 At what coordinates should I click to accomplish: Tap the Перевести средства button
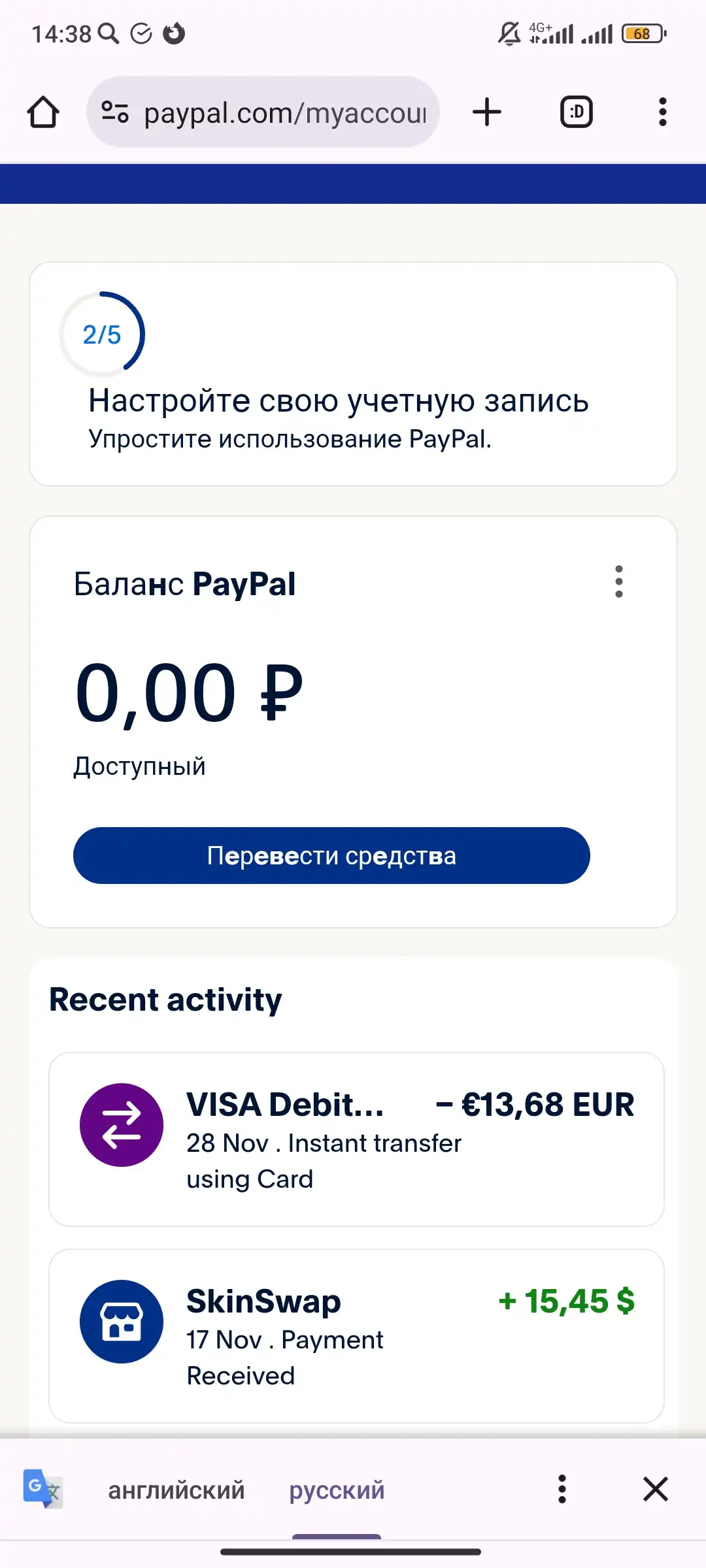click(331, 855)
